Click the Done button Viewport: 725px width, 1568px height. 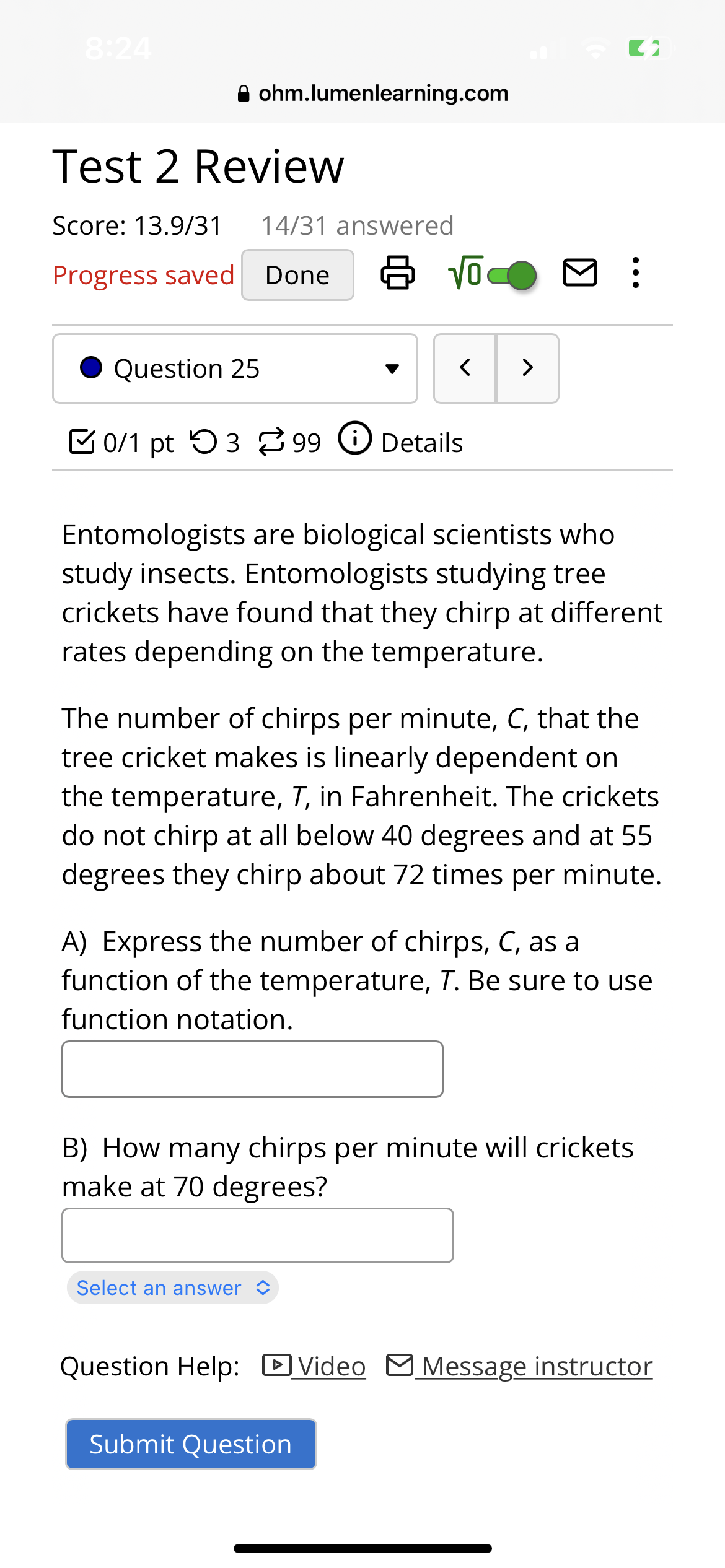coord(297,274)
